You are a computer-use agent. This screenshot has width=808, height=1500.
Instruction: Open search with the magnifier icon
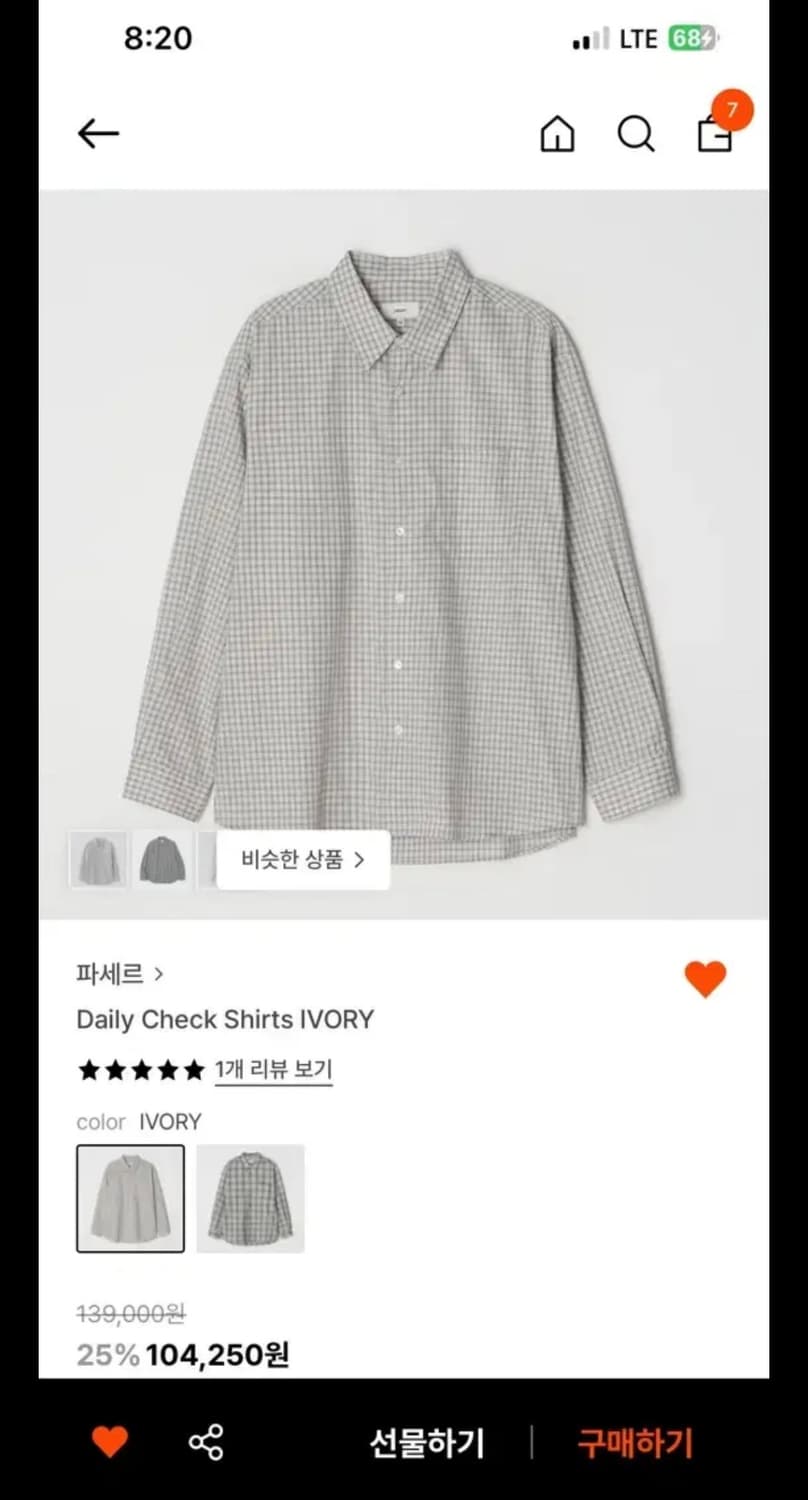(x=636, y=133)
